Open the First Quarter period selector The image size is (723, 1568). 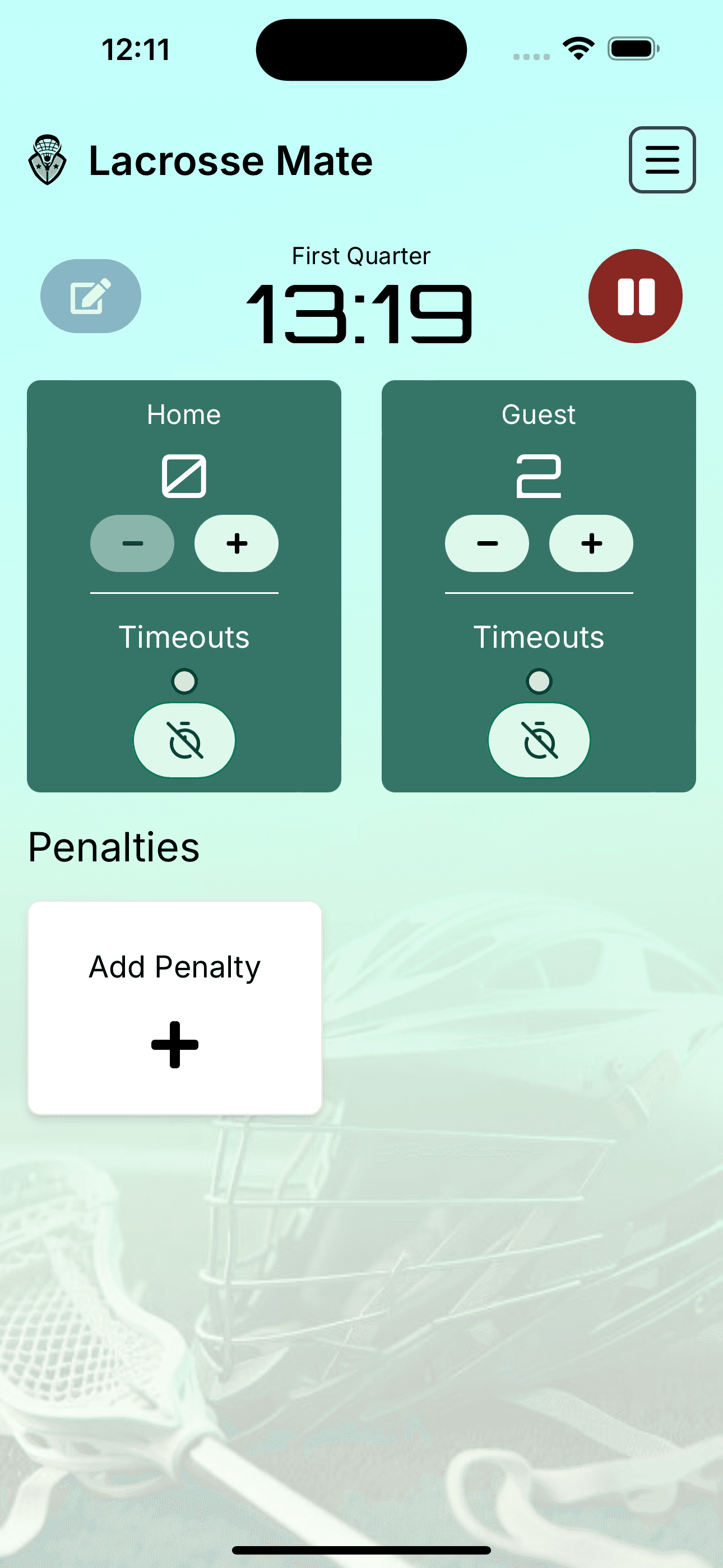[x=361, y=256]
